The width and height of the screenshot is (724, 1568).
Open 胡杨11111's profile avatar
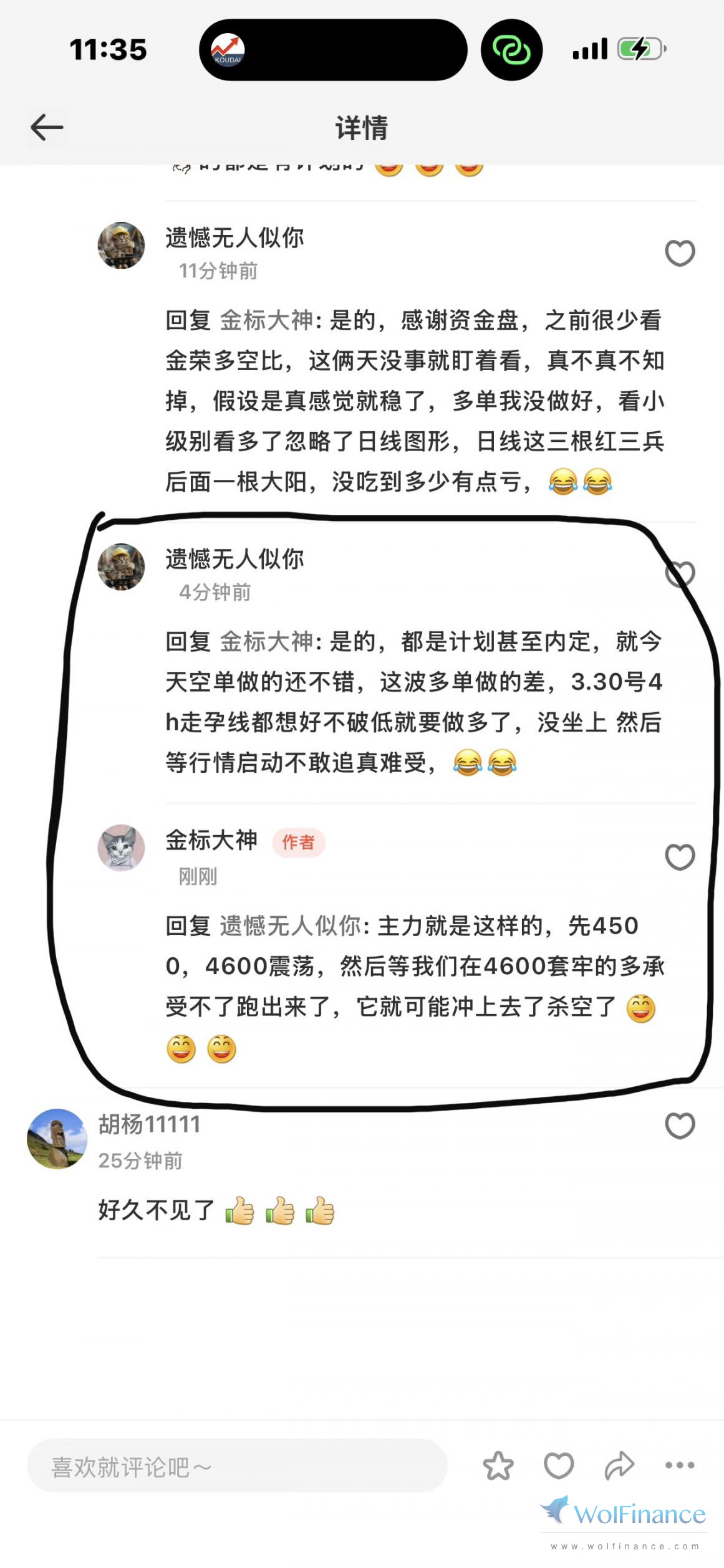57,1139
